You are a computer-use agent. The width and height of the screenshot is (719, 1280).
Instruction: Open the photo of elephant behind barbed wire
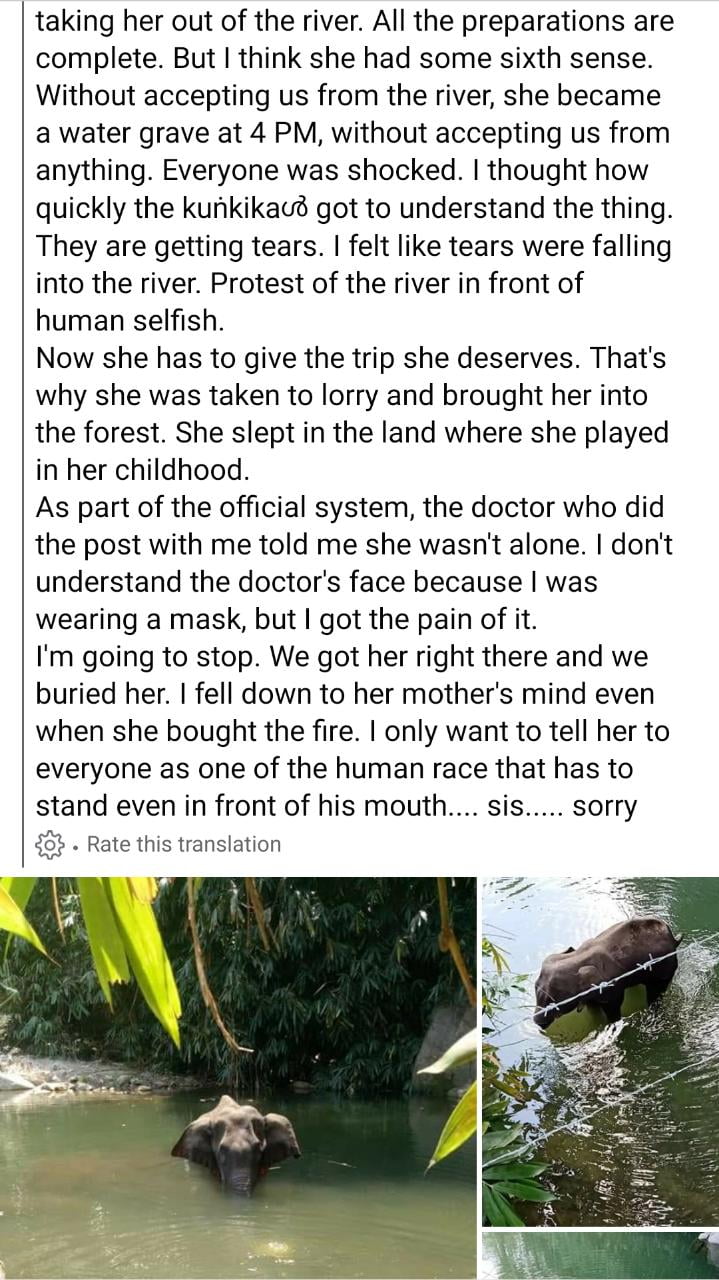pos(600,1050)
